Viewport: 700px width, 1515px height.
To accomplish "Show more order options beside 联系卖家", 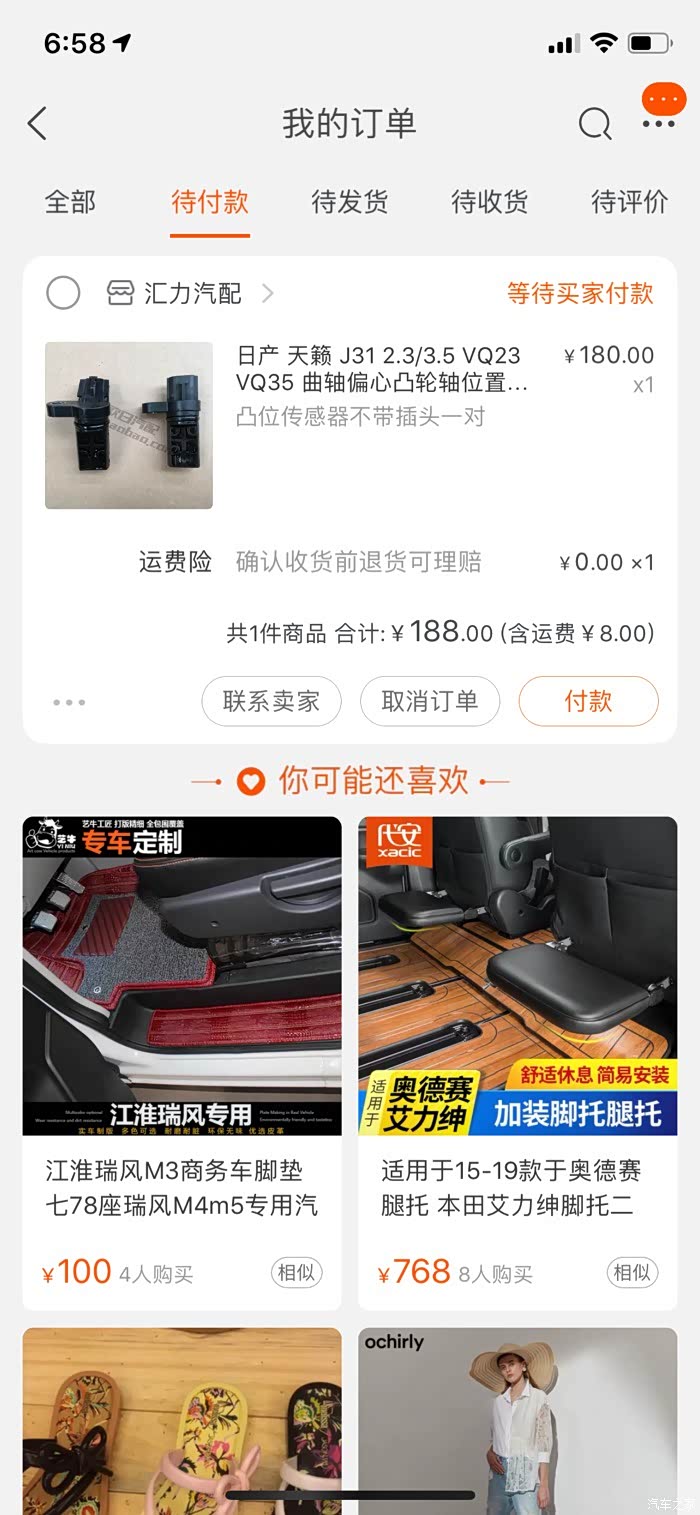I will [69, 702].
